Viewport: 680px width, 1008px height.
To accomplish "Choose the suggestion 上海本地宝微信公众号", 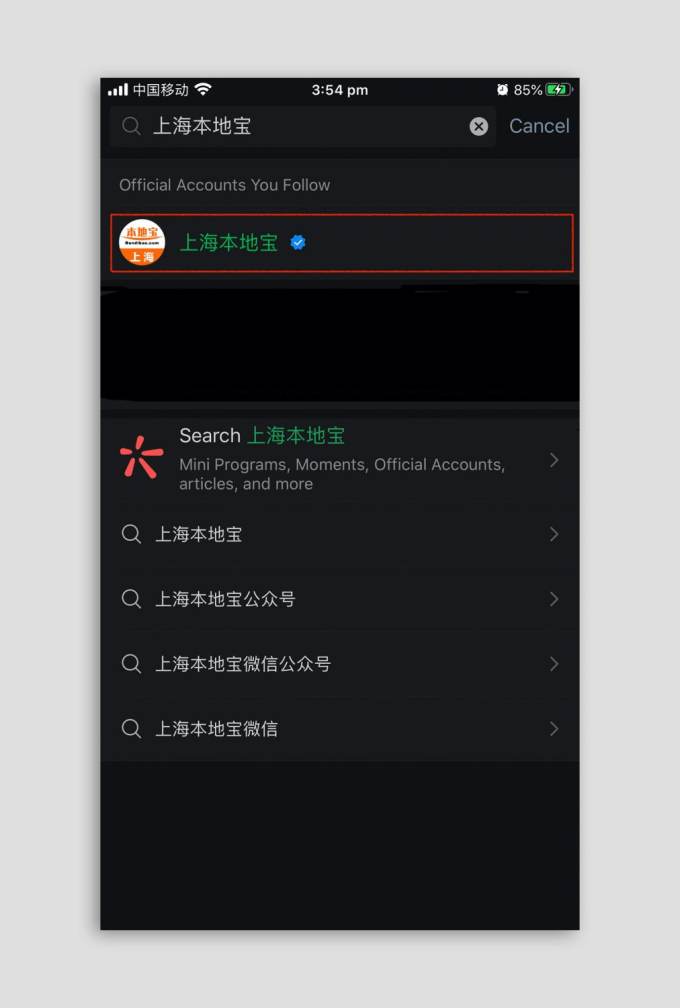I will [x=340, y=664].
